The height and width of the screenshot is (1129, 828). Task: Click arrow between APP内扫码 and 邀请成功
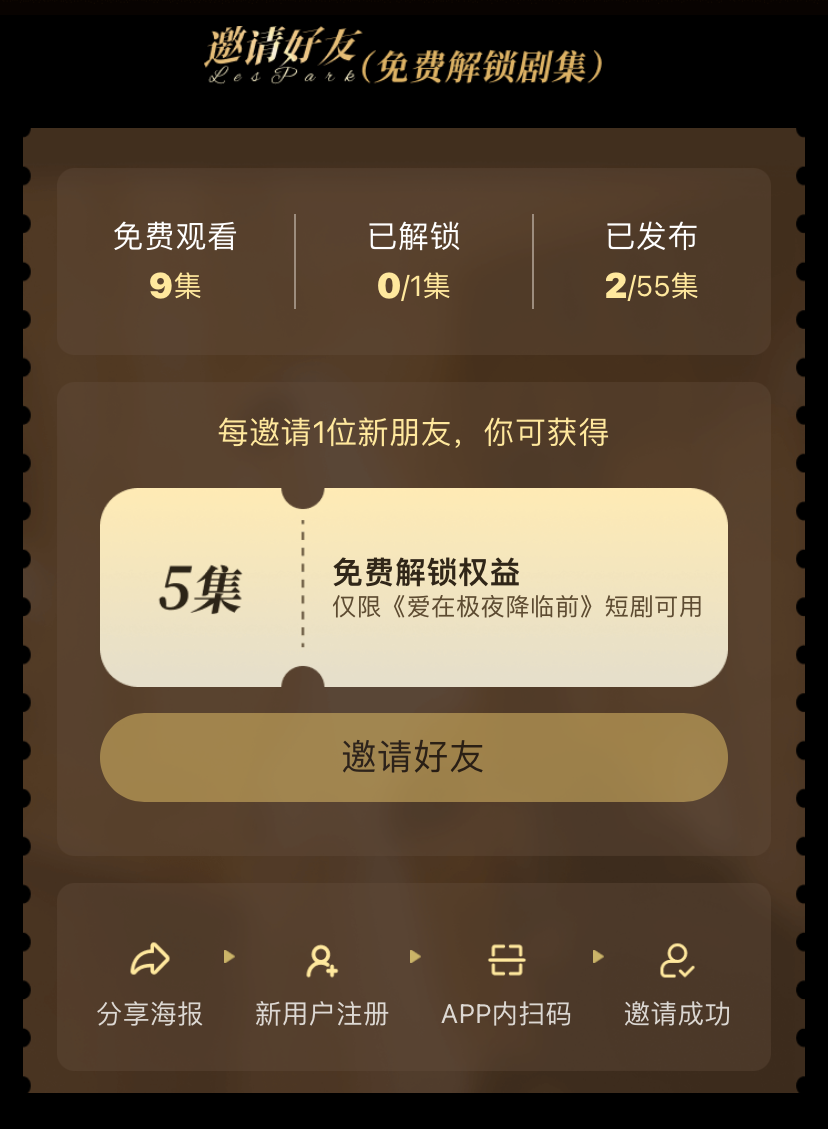click(x=596, y=958)
